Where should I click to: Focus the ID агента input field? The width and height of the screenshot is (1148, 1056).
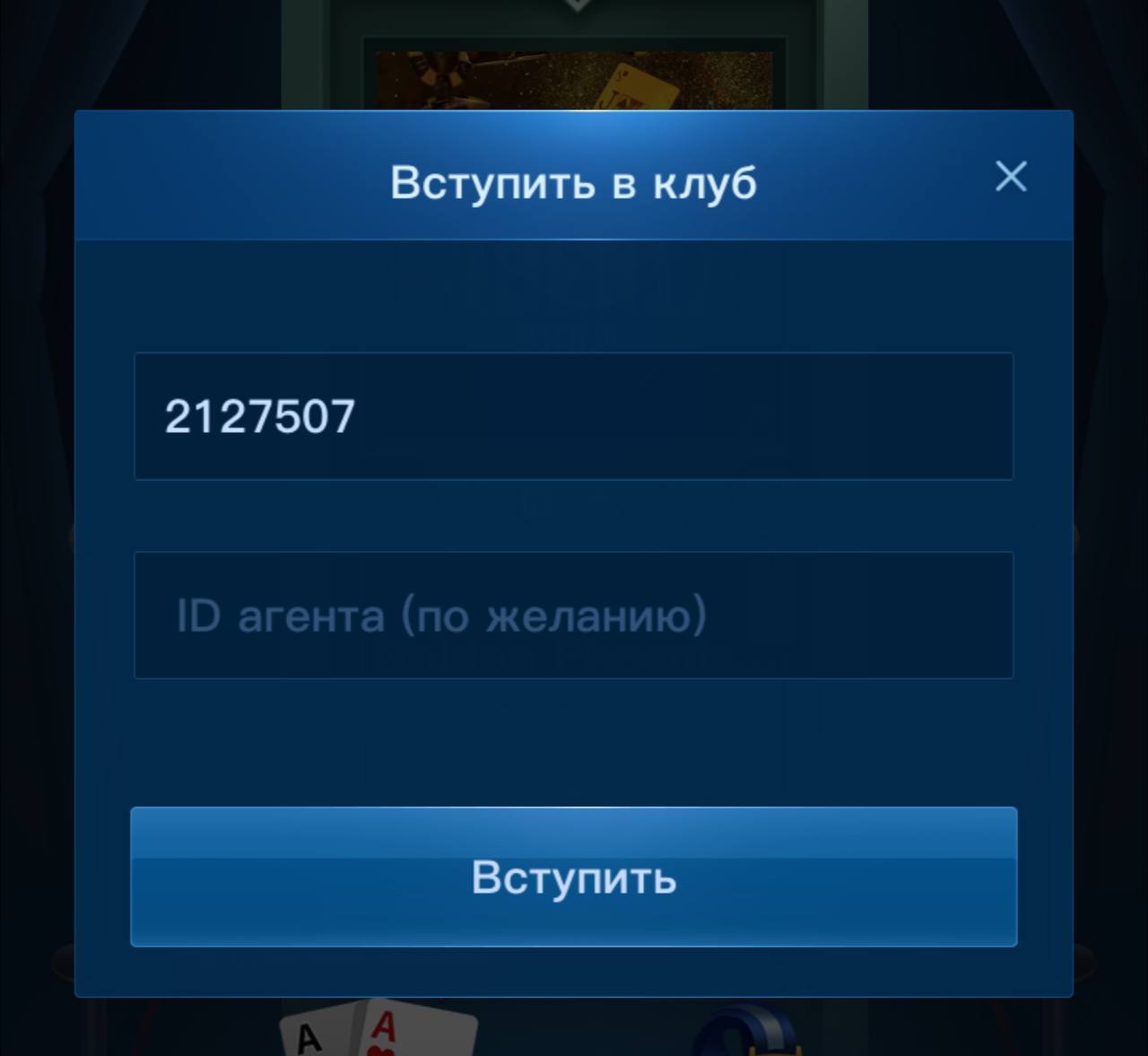[x=574, y=615]
